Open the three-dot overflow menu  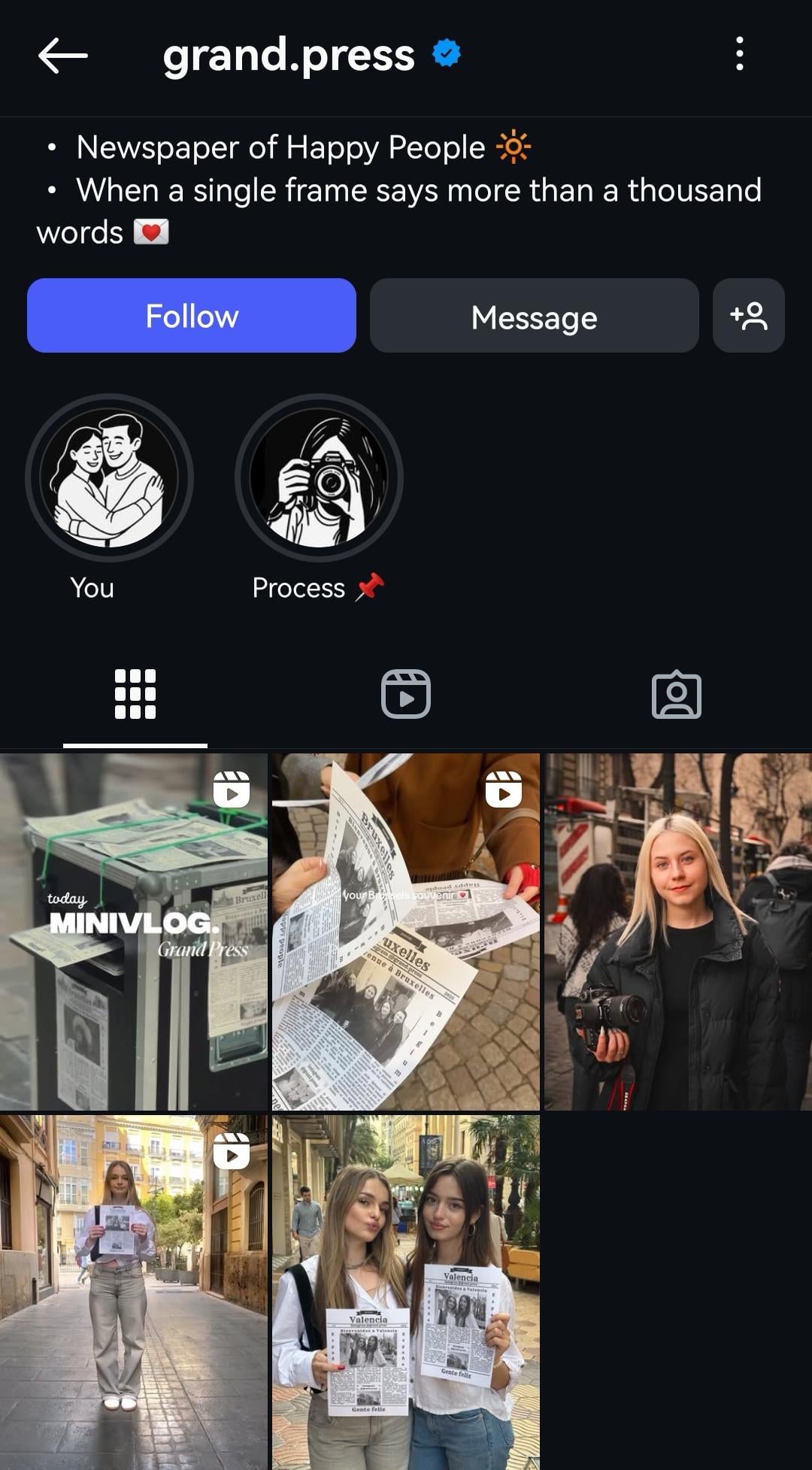point(740,54)
